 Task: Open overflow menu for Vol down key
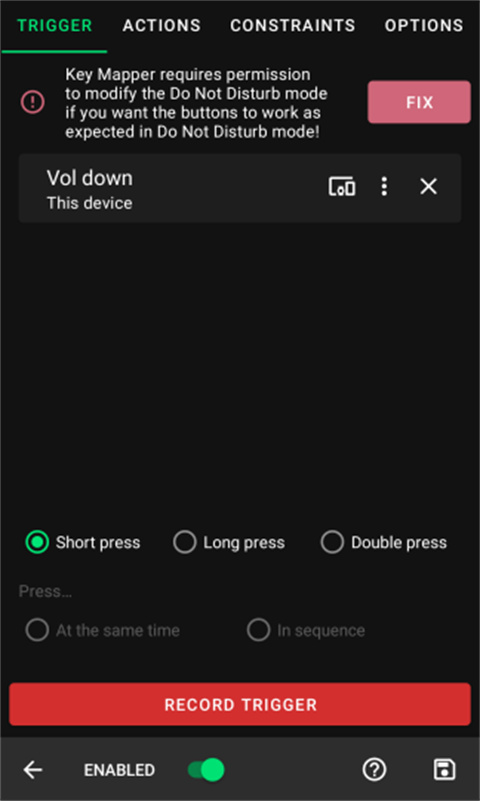pos(384,186)
